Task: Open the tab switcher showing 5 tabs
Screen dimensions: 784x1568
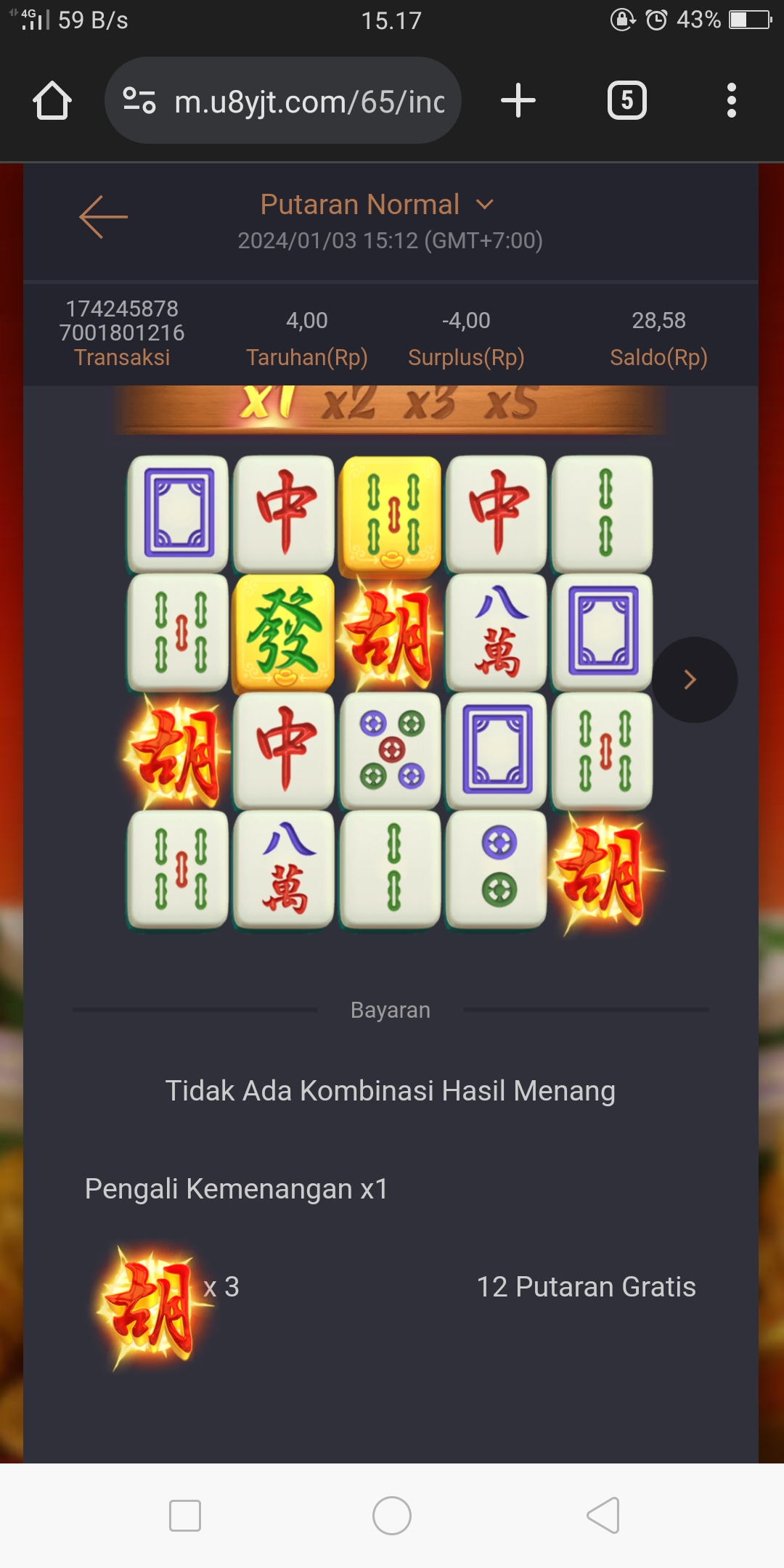Action: click(626, 100)
